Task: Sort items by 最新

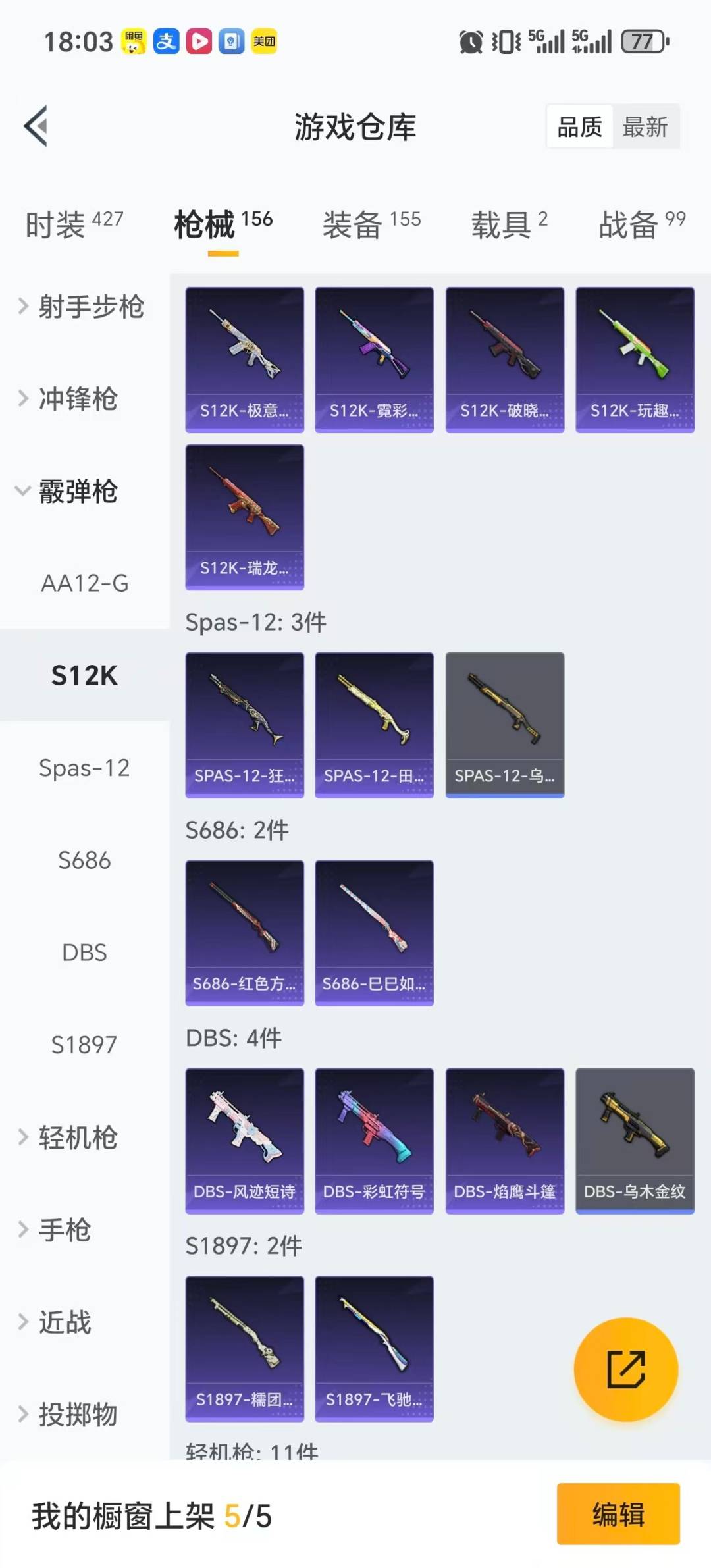Action: click(645, 126)
